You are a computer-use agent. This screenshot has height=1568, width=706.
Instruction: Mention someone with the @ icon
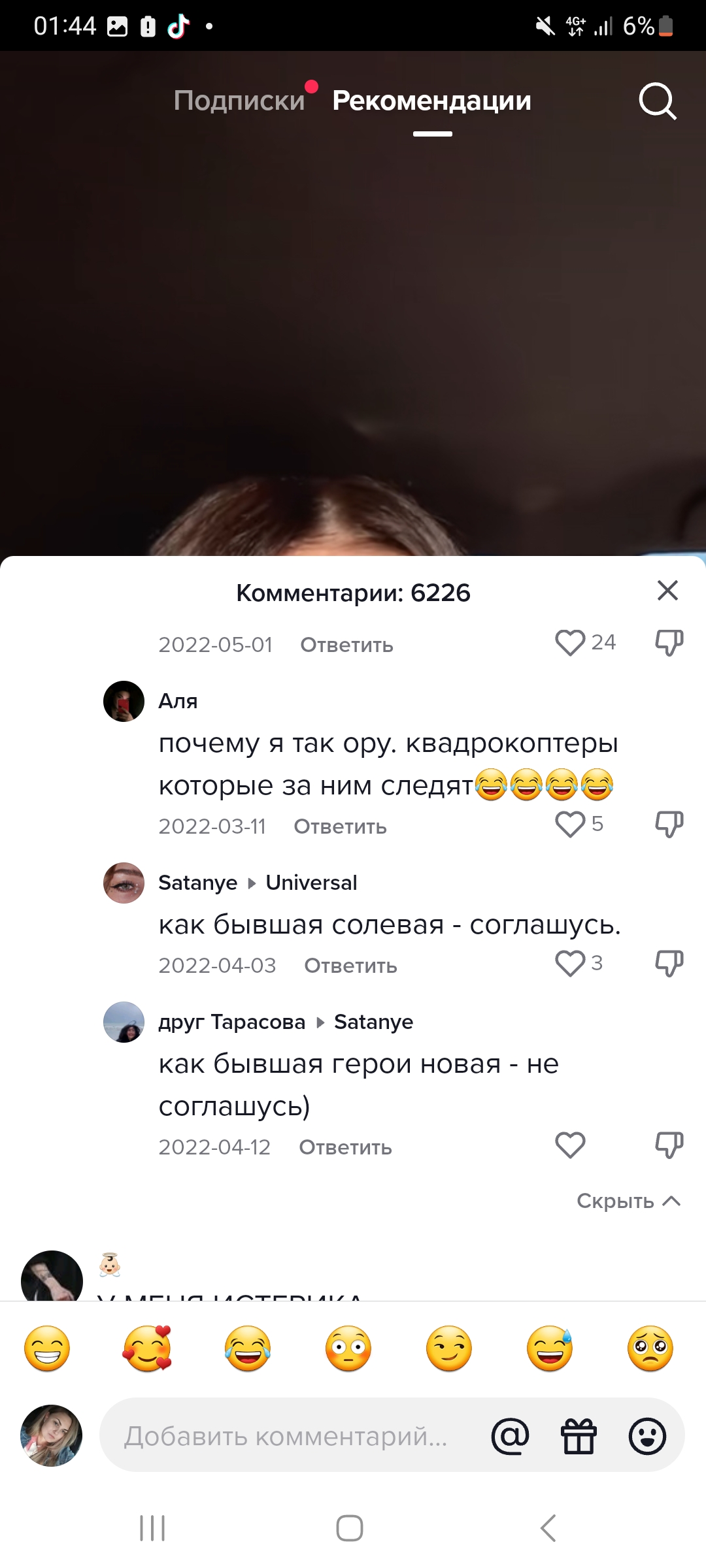(x=510, y=1436)
